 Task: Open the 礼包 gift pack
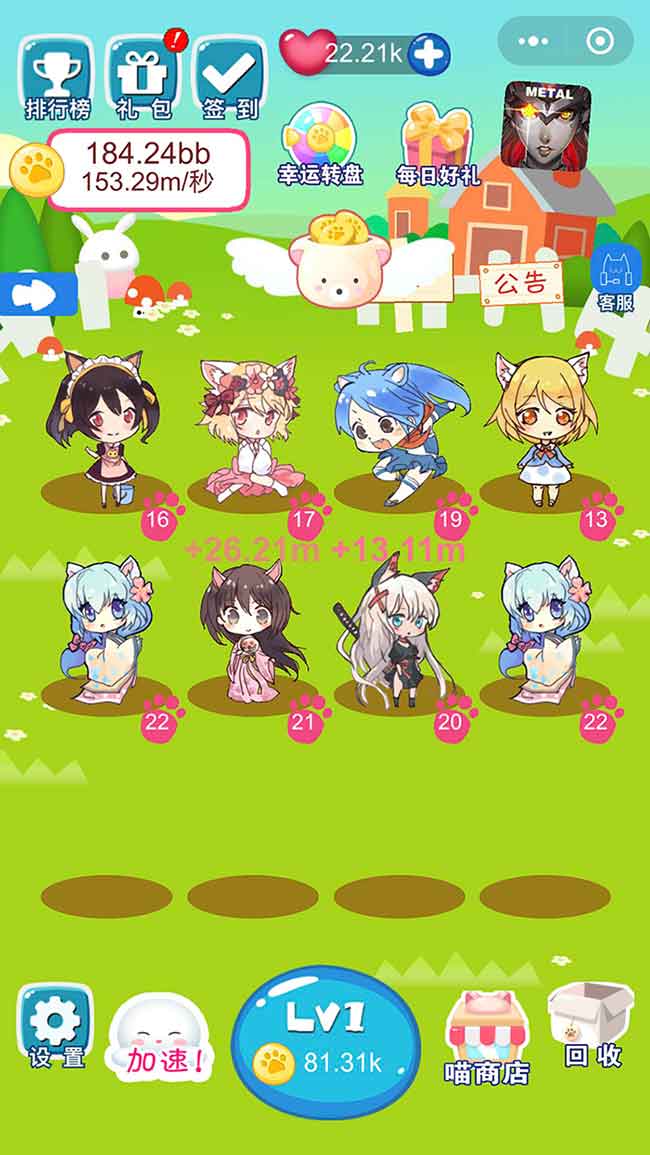pyautogui.click(x=143, y=78)
